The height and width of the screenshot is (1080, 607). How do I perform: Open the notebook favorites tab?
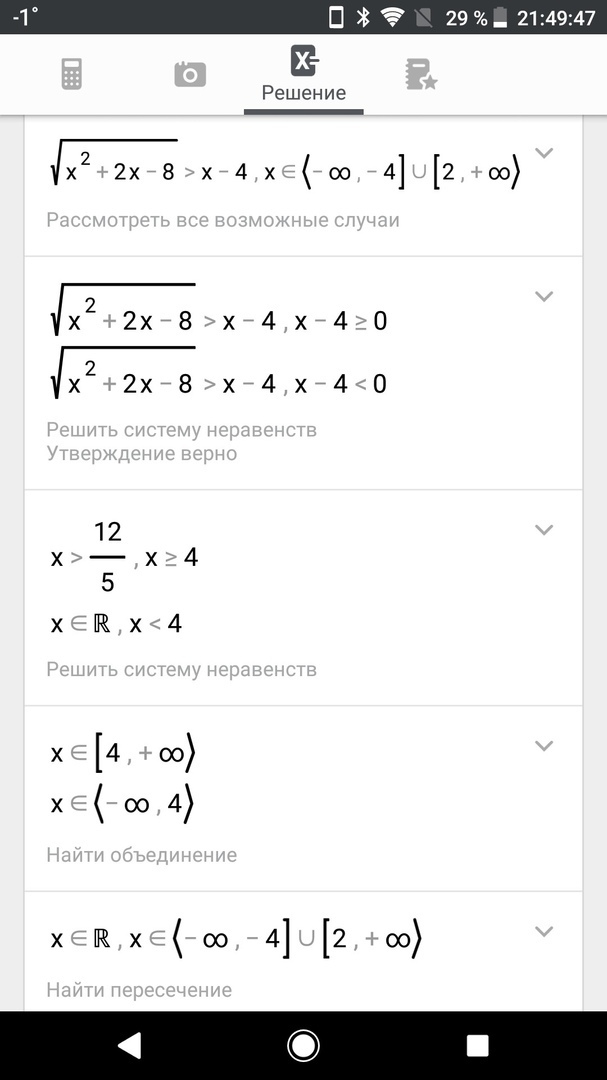(421, 74)
